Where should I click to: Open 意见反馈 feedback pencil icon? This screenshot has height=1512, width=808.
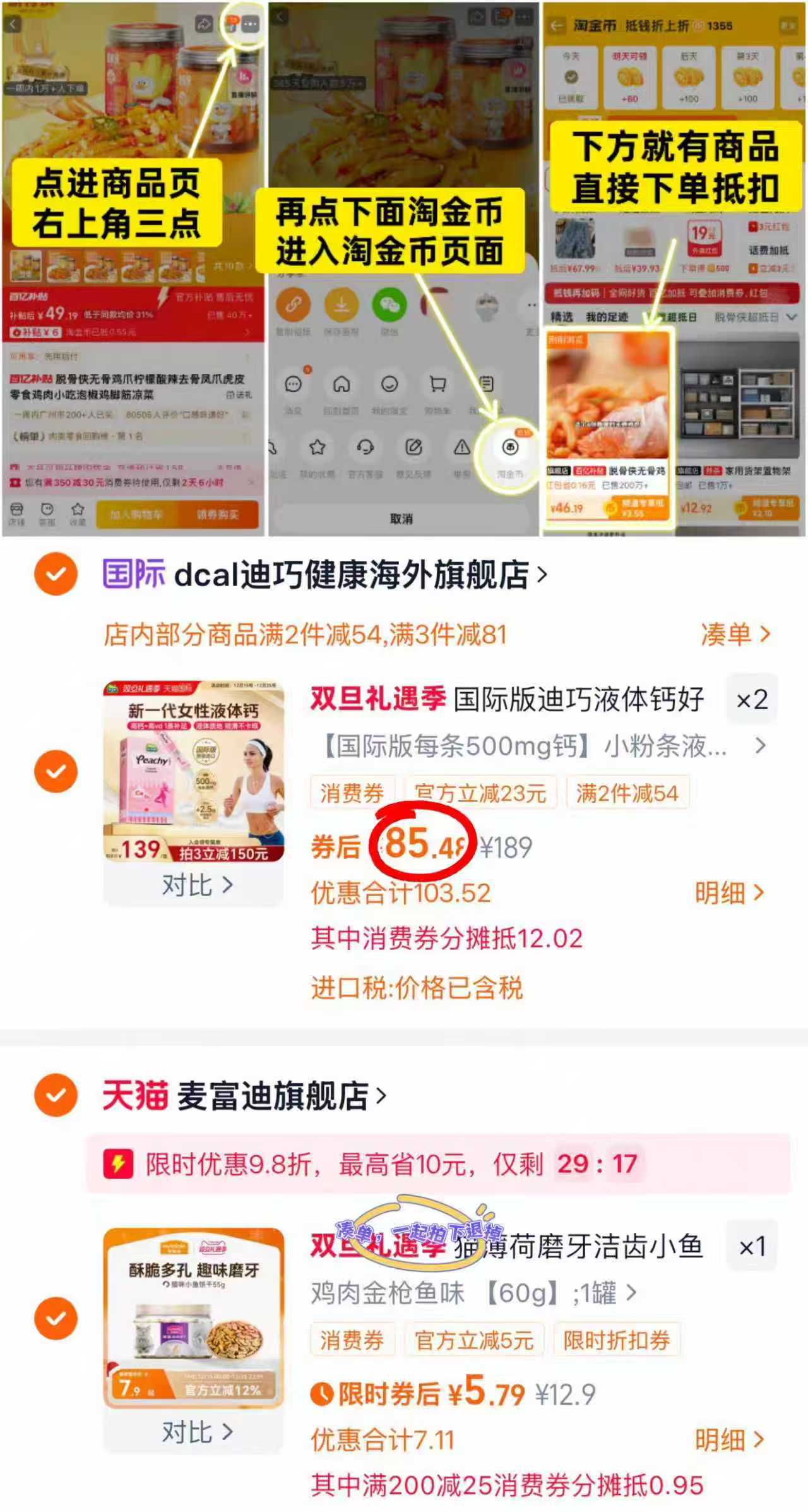click(x=414, y=445)
